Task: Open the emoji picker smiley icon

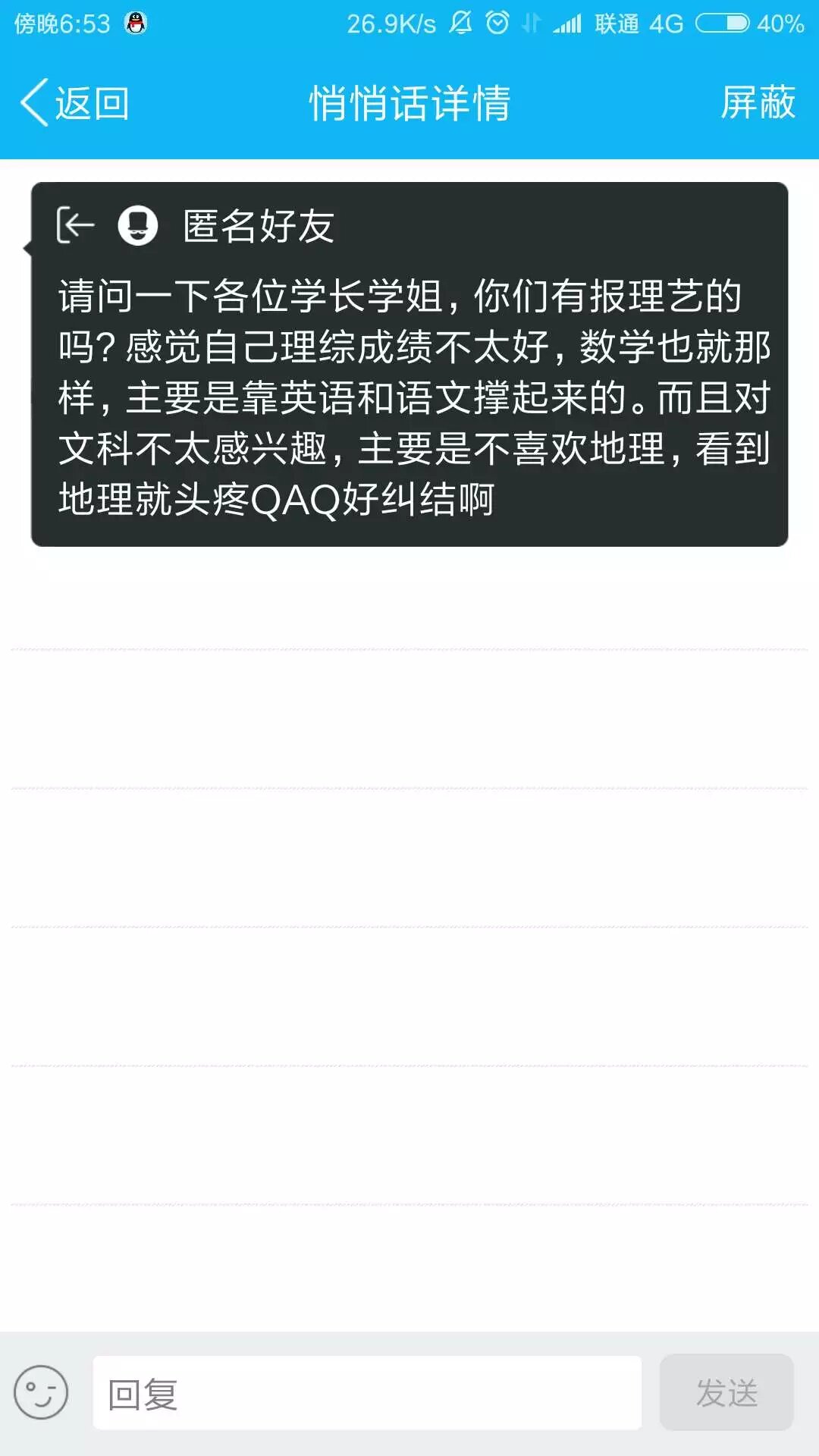Action: [41, 1392]
